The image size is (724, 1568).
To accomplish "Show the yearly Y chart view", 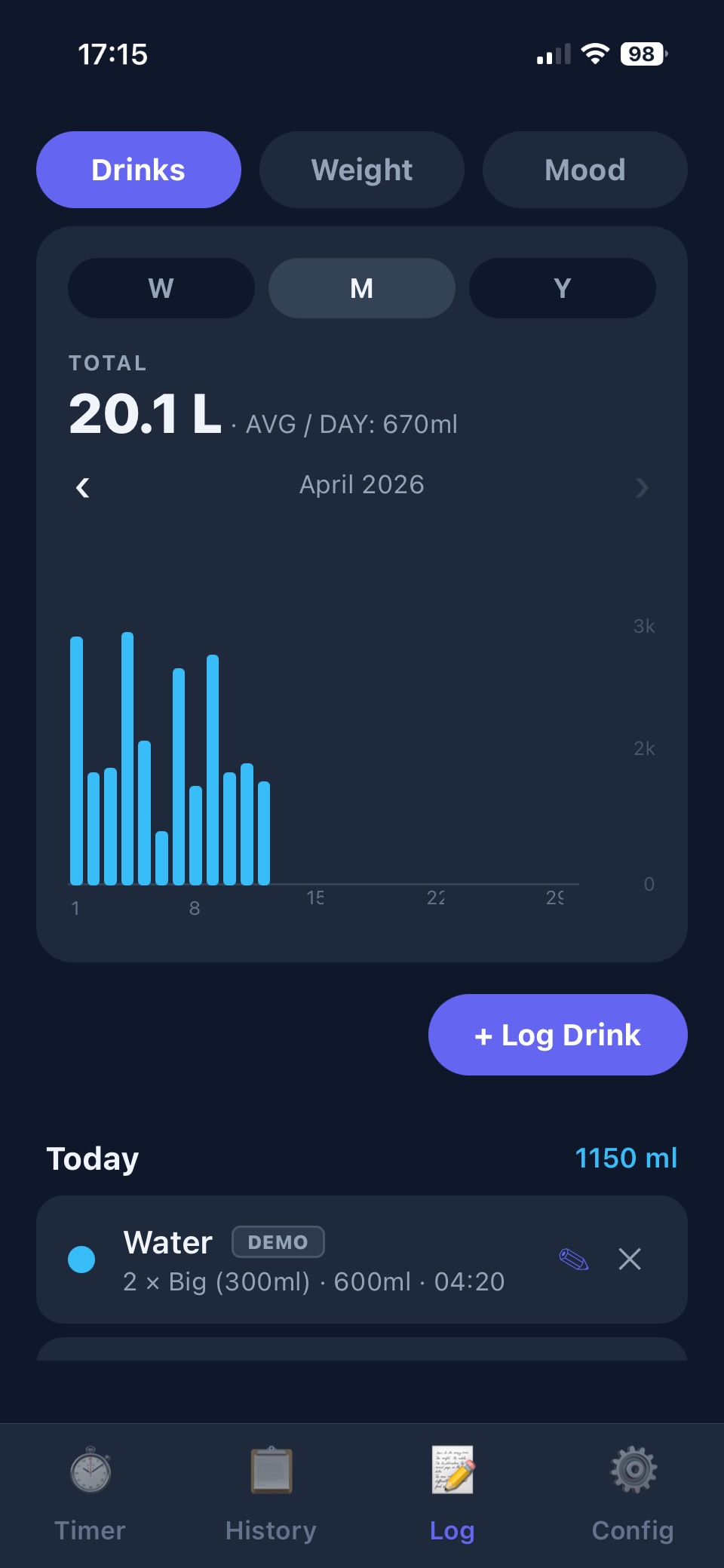I will [x=562, y=288].
